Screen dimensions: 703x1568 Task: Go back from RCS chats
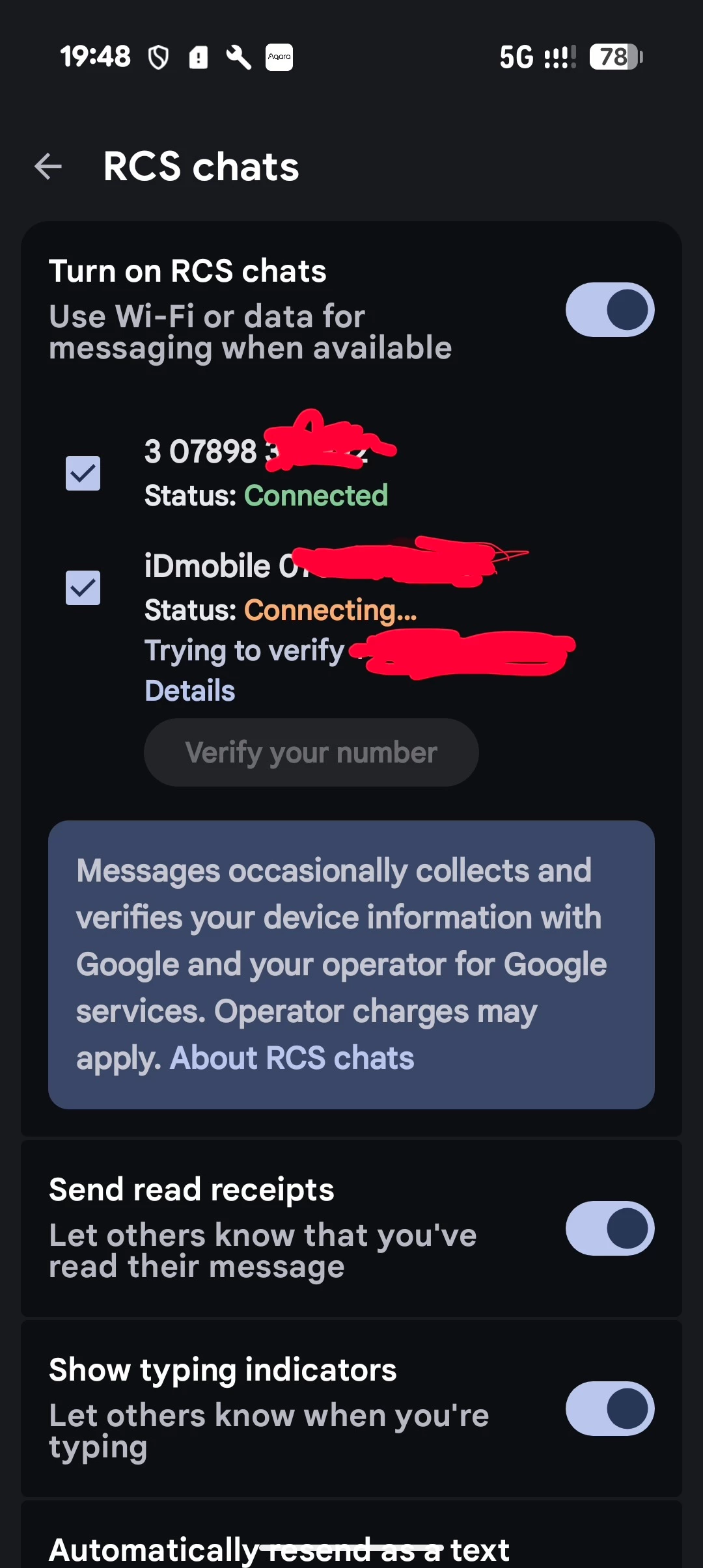tap(49, 167)
